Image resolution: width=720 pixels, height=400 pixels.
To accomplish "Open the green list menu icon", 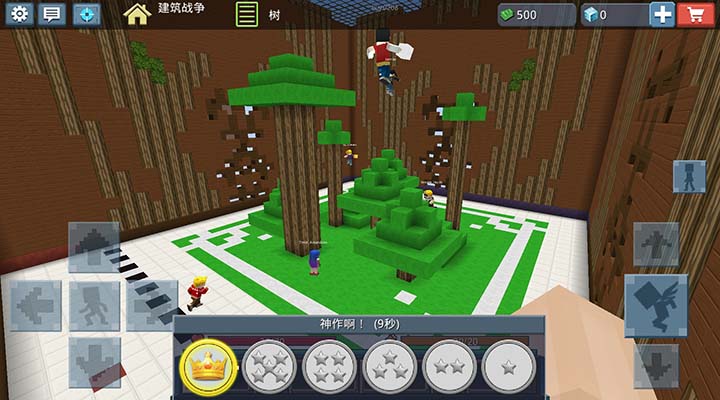I will point(246,15).
